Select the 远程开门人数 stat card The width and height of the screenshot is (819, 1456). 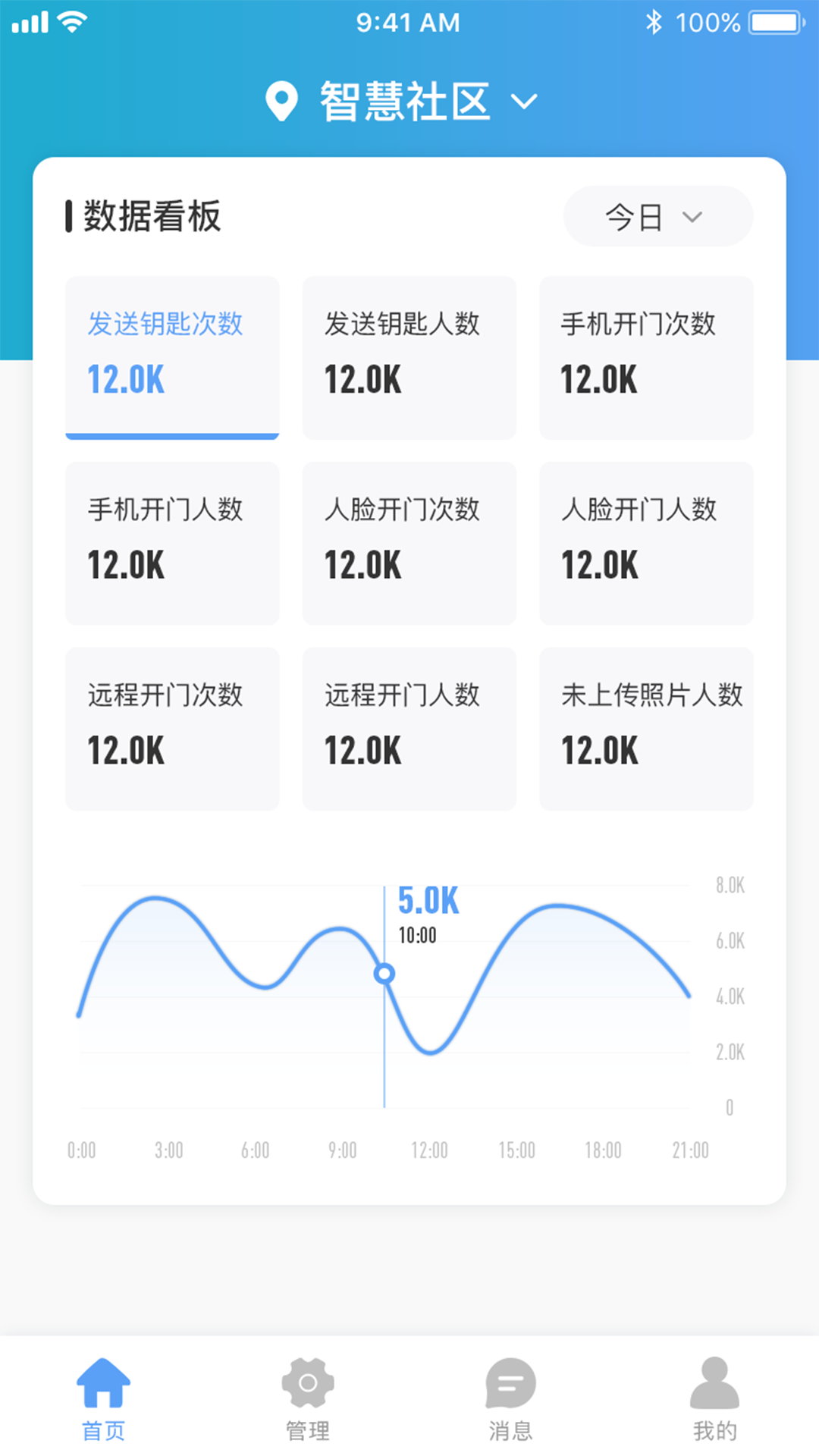pyautogui.click(x=409, y=728)
